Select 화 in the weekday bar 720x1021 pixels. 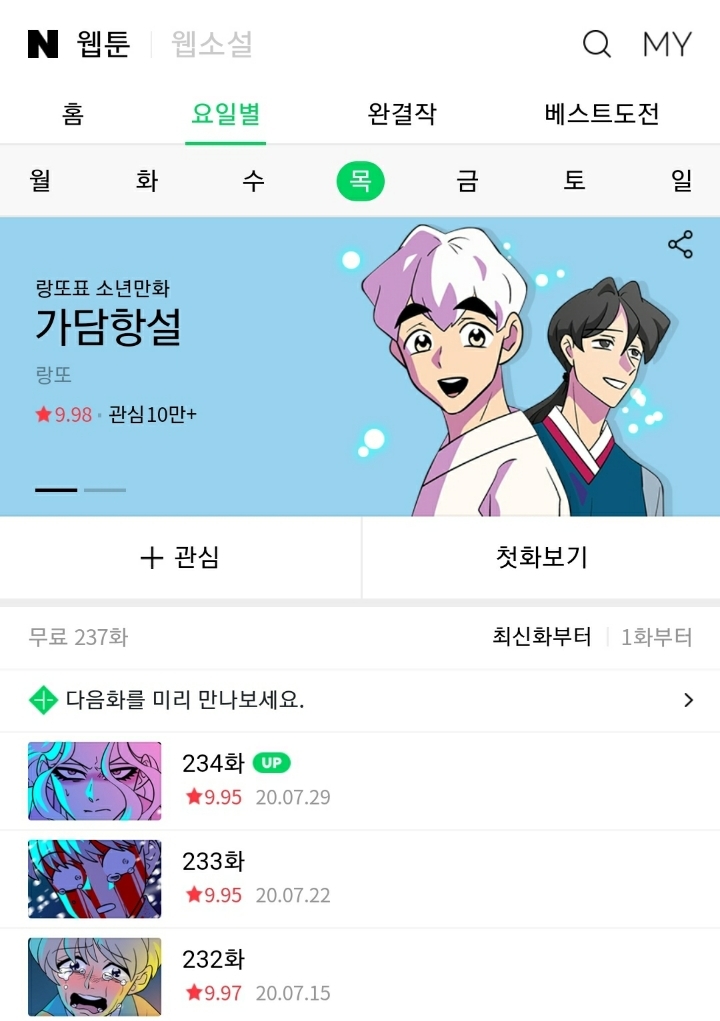pyautogui.click(x=147, y=181)
